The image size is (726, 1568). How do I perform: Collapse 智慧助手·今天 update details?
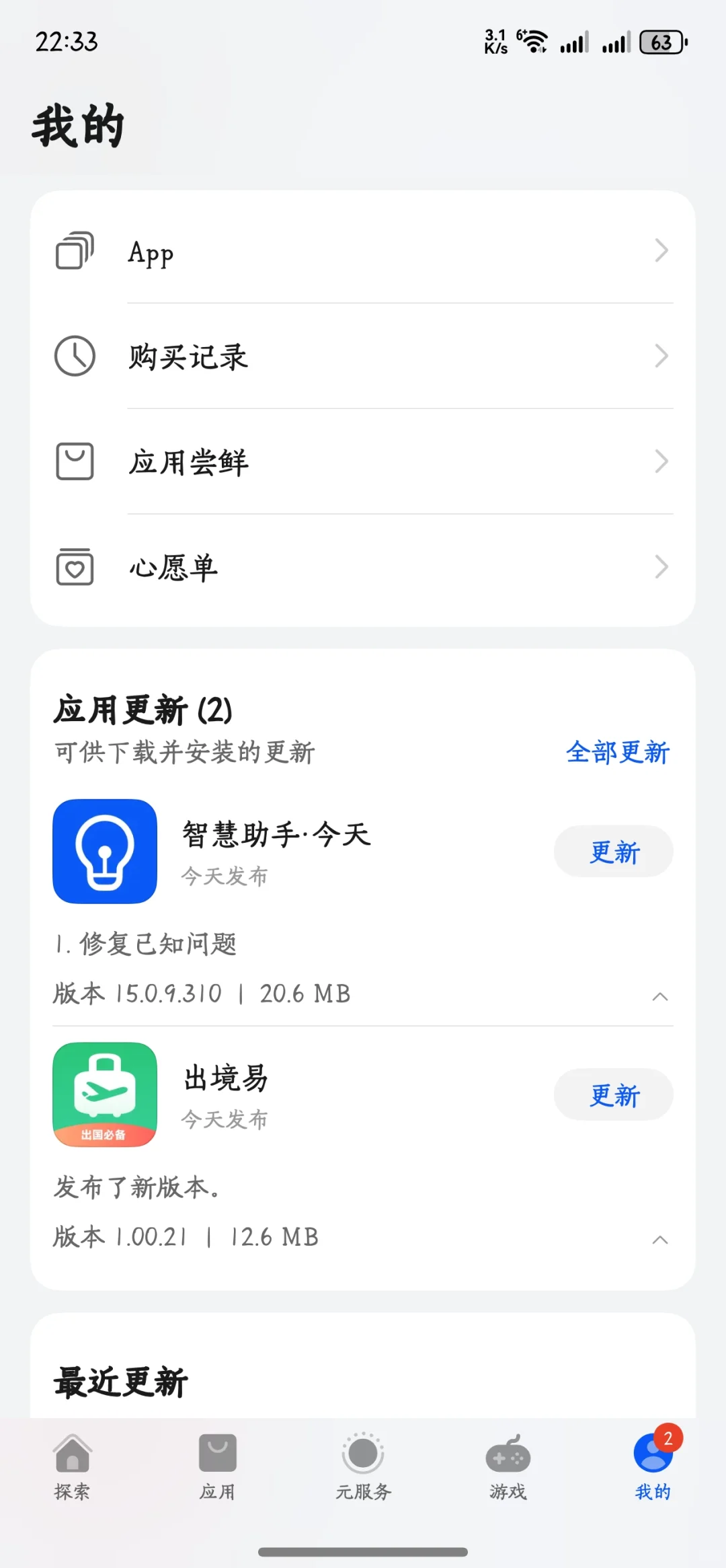(659, 996)
